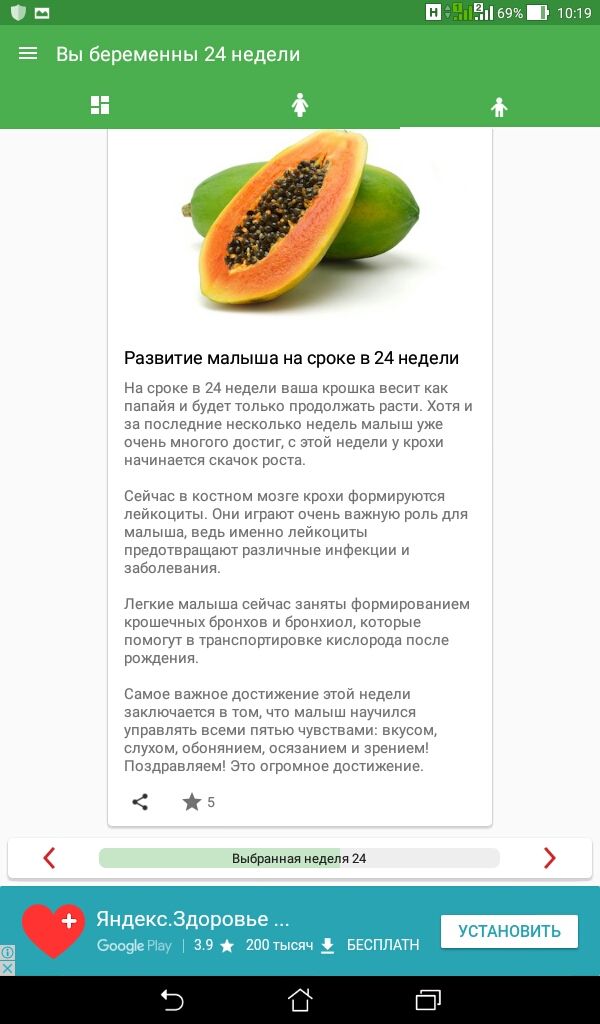Go to next week with right arrow

(x=549, y=858)
